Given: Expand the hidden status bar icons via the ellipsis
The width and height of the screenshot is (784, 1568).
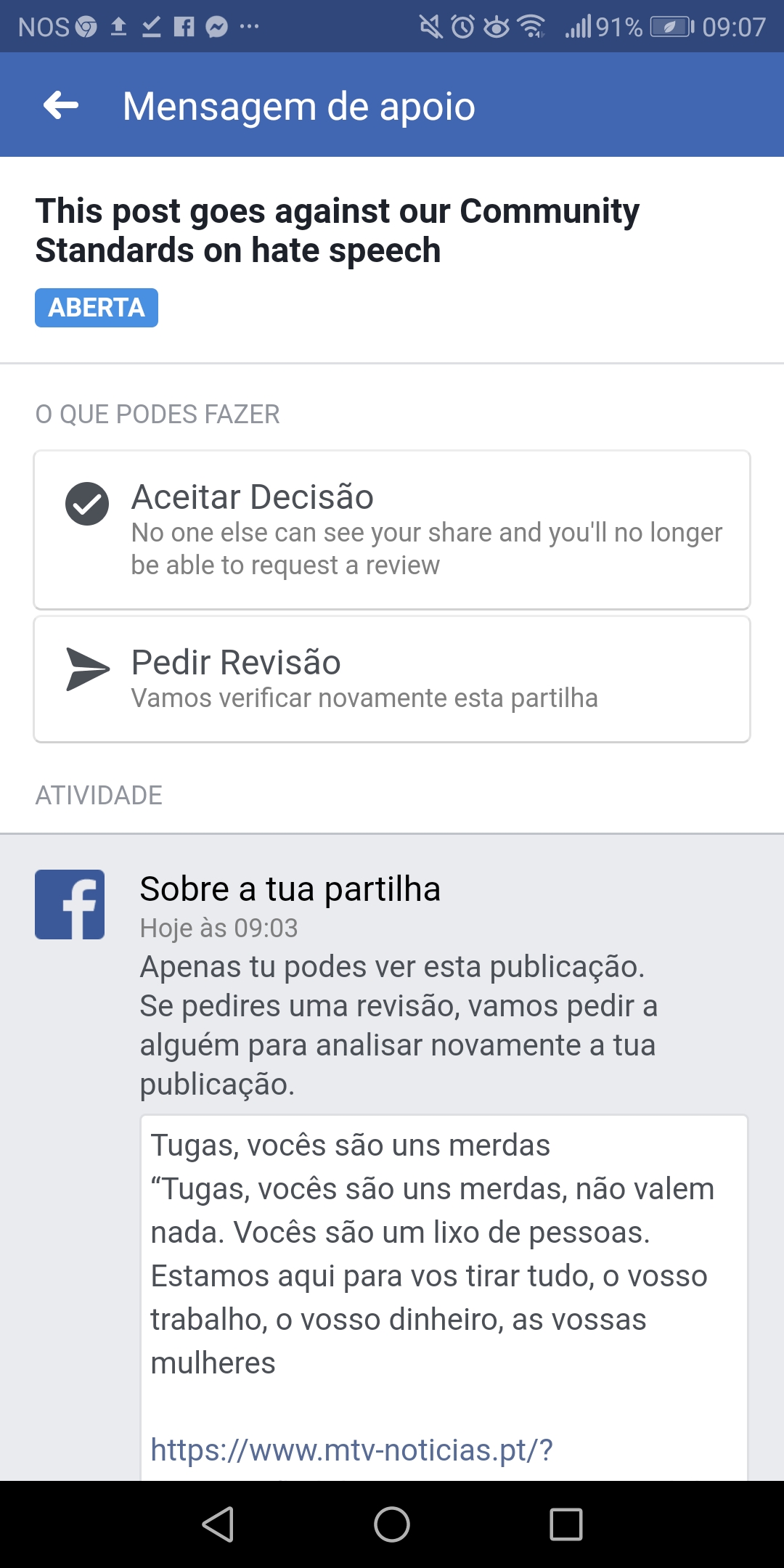Looking at the screenshot, I should click(x=250, y=26).
